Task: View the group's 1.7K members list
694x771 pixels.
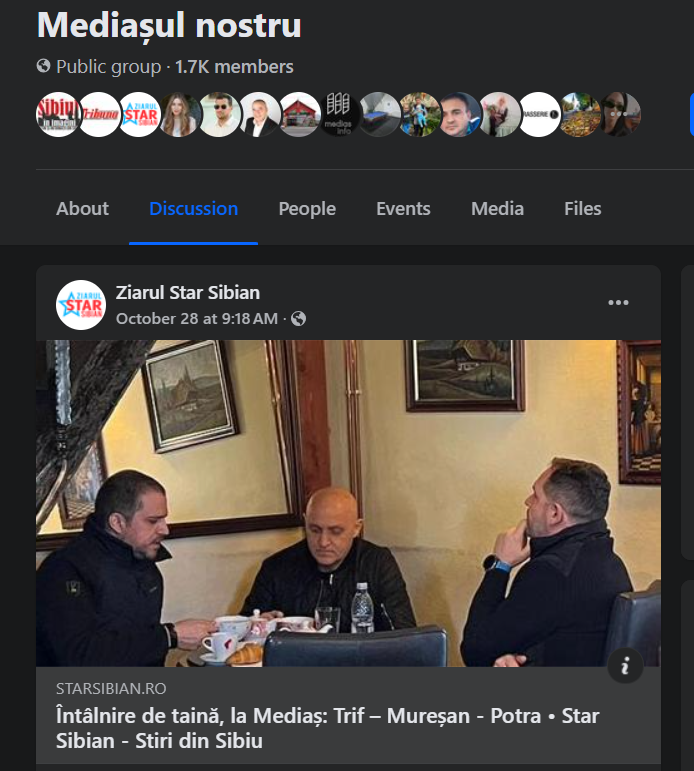Action: [x=234, y=67]
